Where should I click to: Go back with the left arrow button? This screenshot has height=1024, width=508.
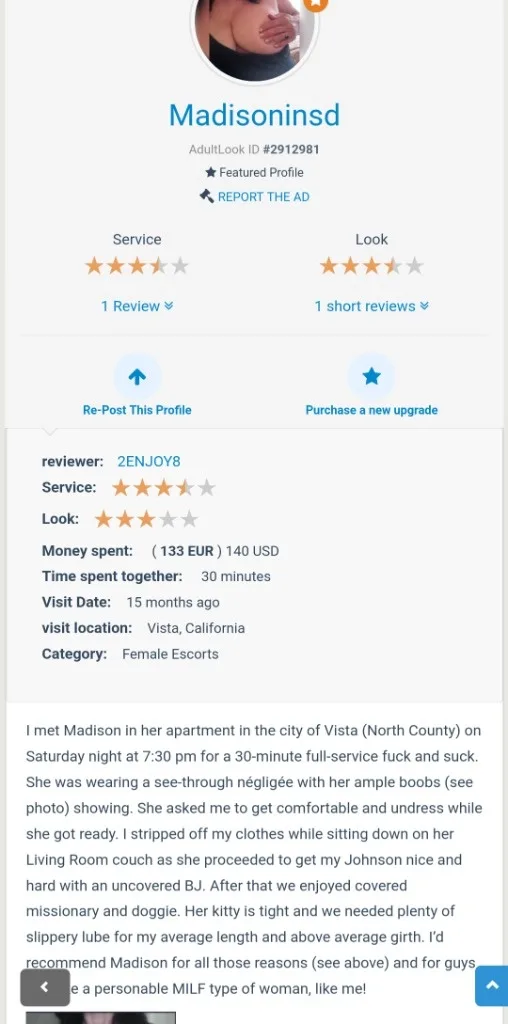point(45,987)
